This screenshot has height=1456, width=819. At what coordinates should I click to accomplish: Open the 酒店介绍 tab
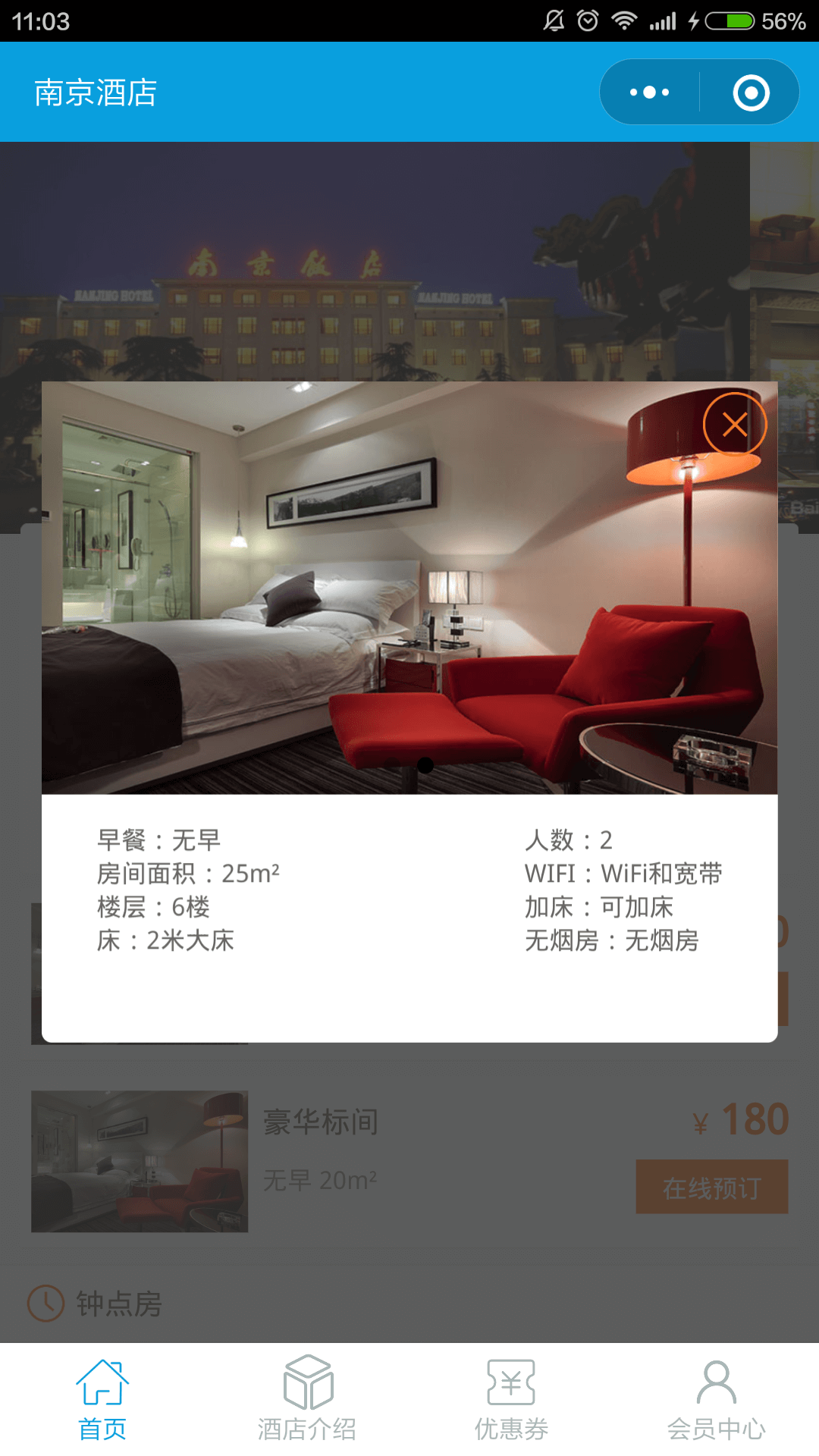pyautogui.click(x=307, y=1400)
